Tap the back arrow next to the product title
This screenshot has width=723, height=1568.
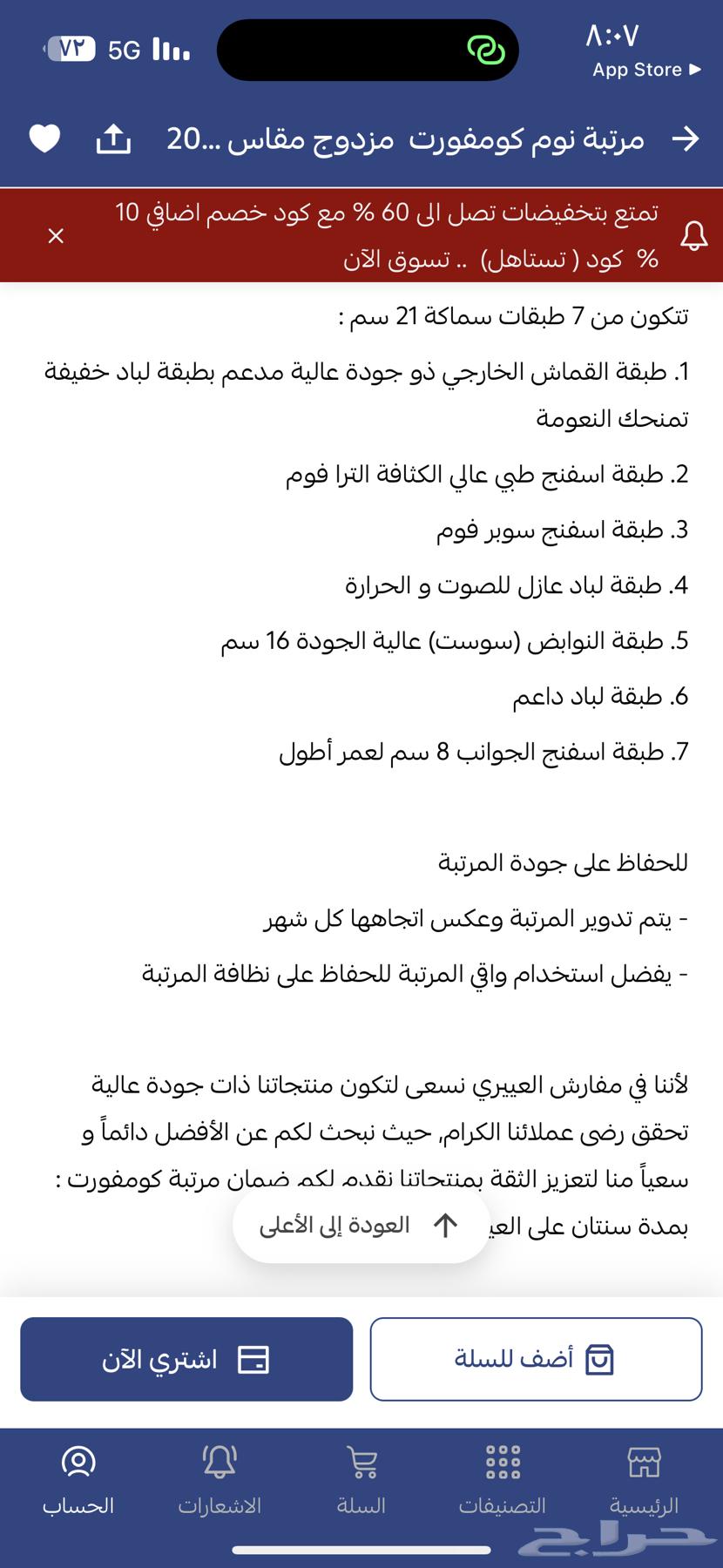687,138
